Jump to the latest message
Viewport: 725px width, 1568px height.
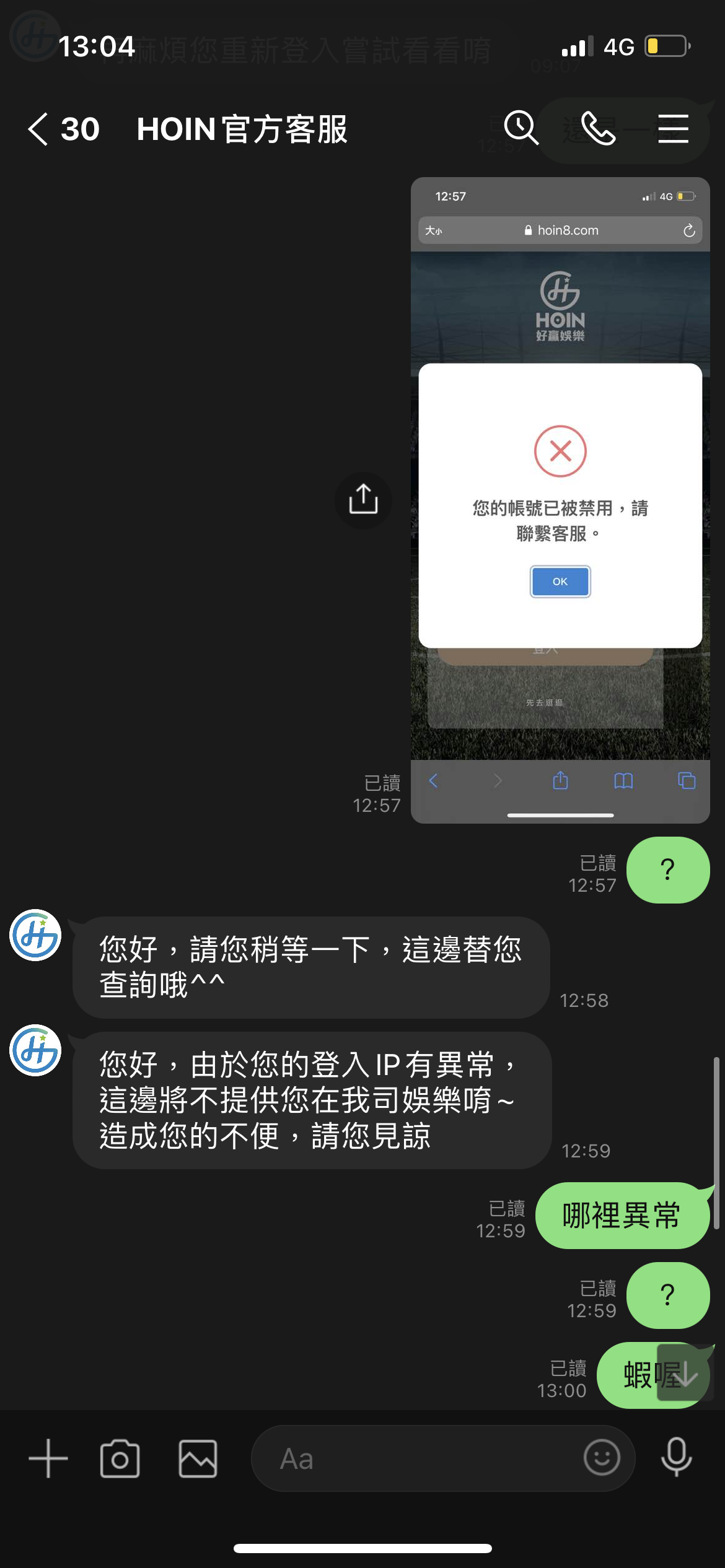[x=684, y=1372]
